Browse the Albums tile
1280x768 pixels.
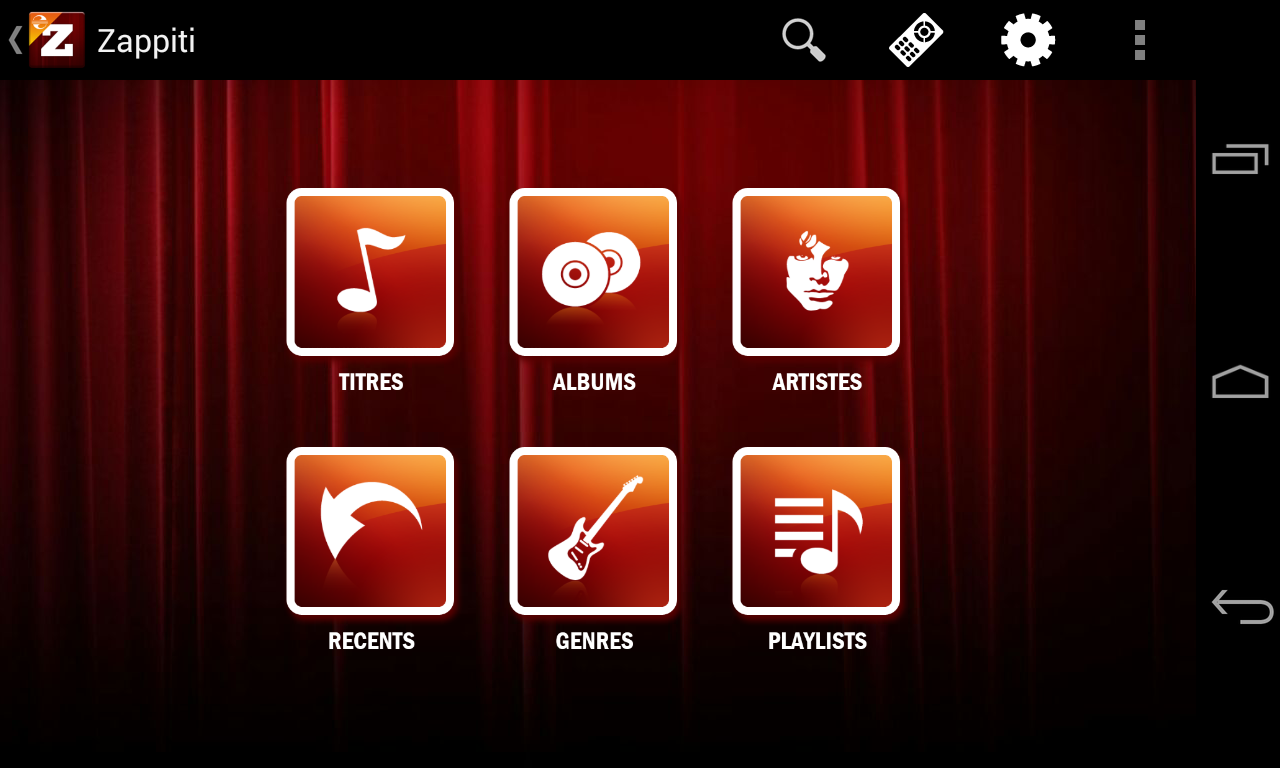tap(593, 272)
